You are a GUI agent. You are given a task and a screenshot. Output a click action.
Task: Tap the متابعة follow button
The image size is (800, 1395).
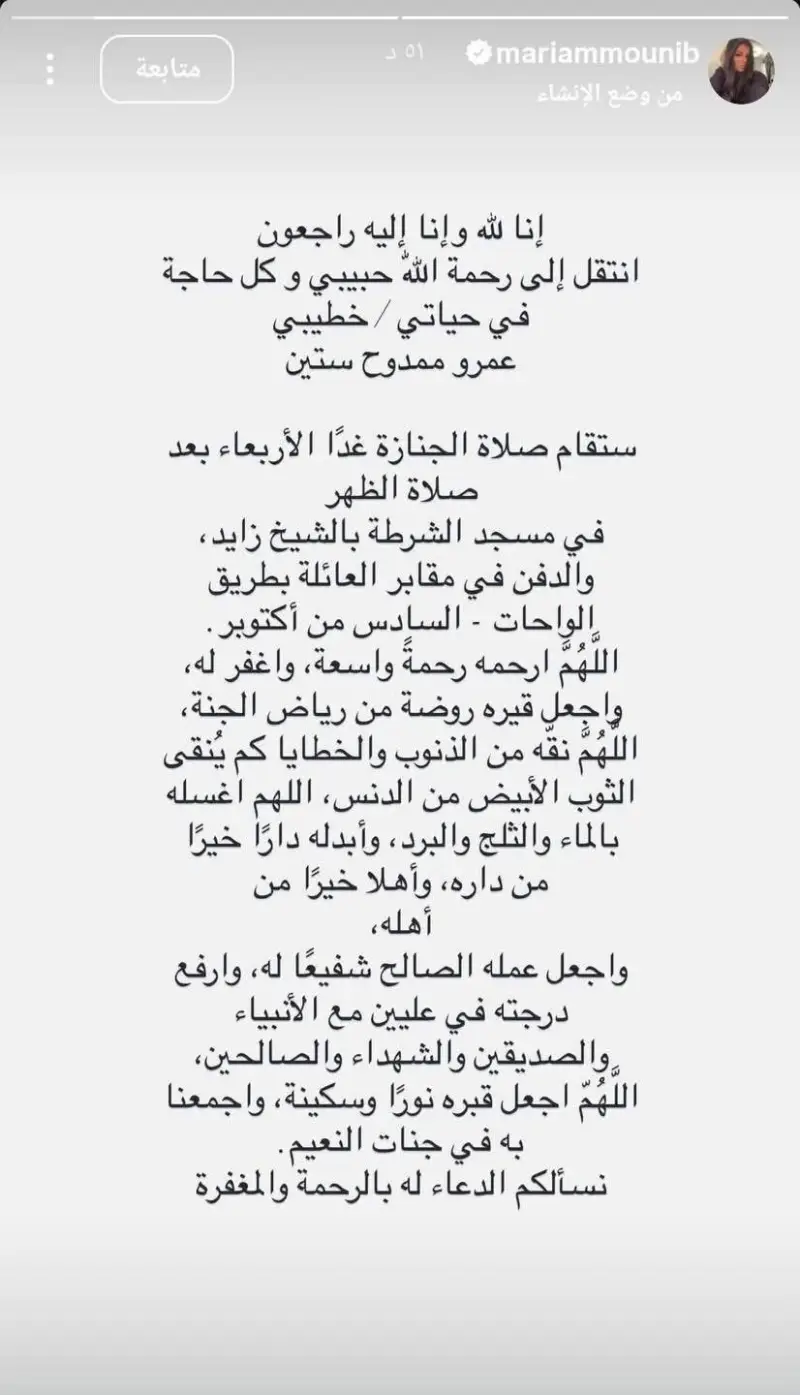tap(166, 70)
